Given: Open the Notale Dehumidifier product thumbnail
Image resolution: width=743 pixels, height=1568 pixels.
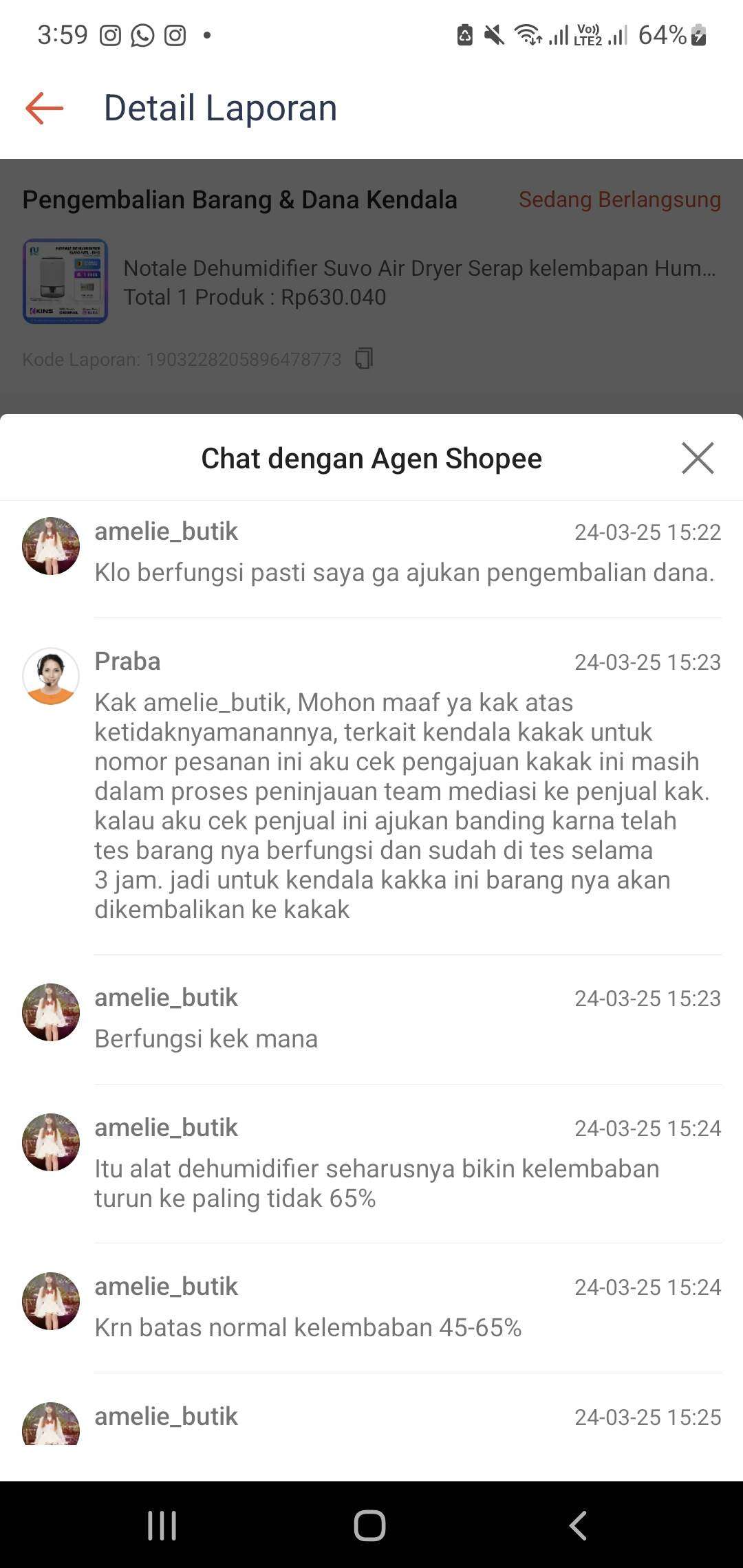Looking at the screenshot, I should pos(65,281).
